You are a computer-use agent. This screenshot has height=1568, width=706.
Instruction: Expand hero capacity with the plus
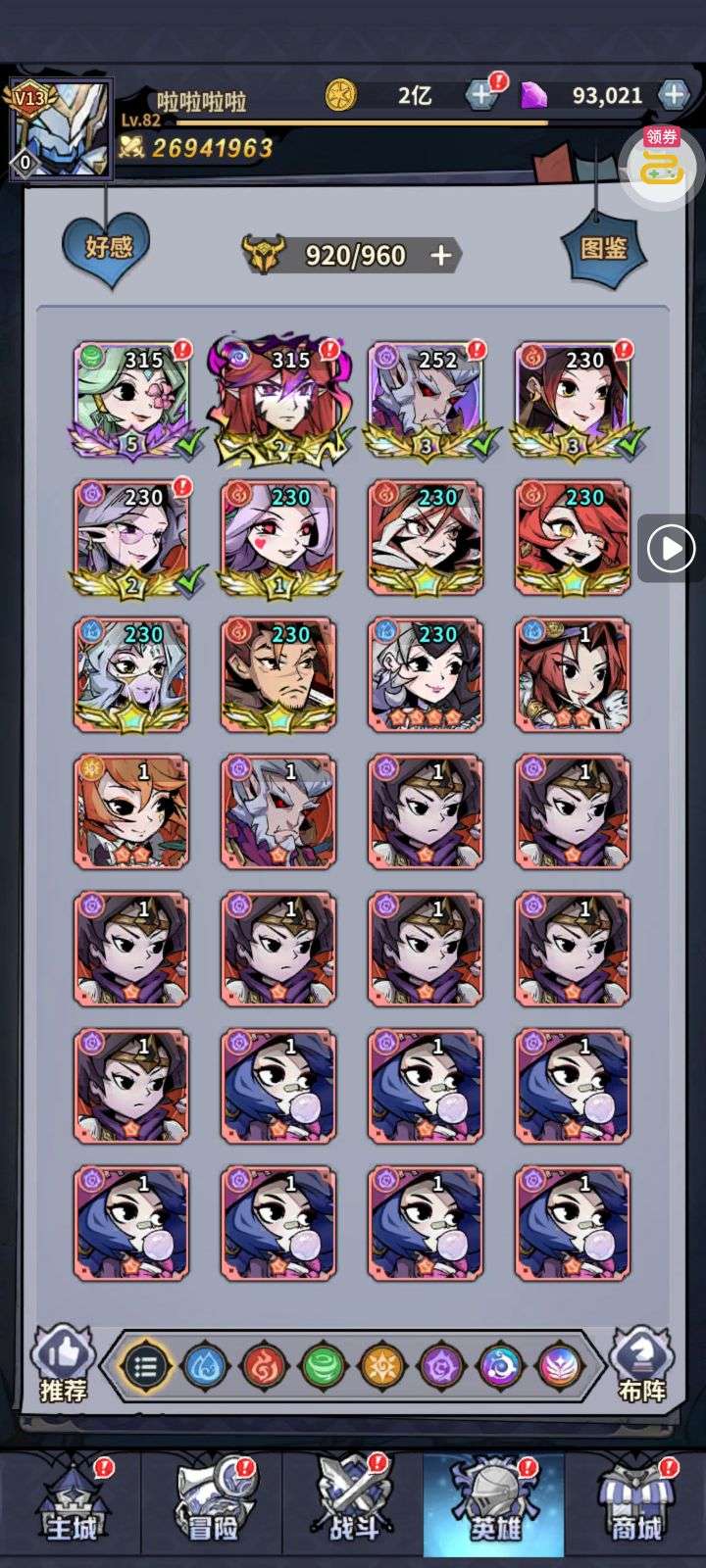pyautogui.click(x=441, y=255)
